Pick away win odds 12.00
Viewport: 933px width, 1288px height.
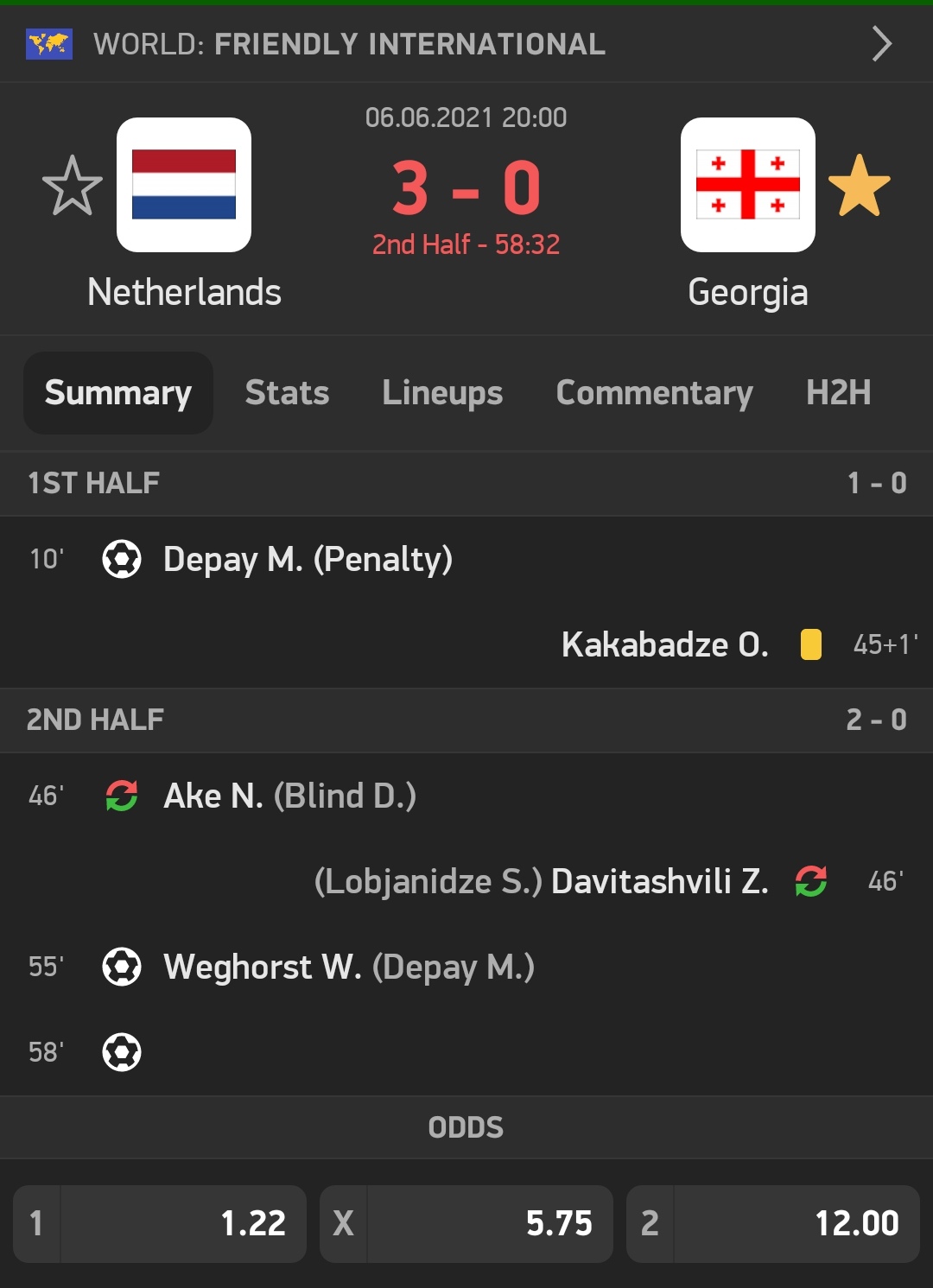(x=772, y=1223)
